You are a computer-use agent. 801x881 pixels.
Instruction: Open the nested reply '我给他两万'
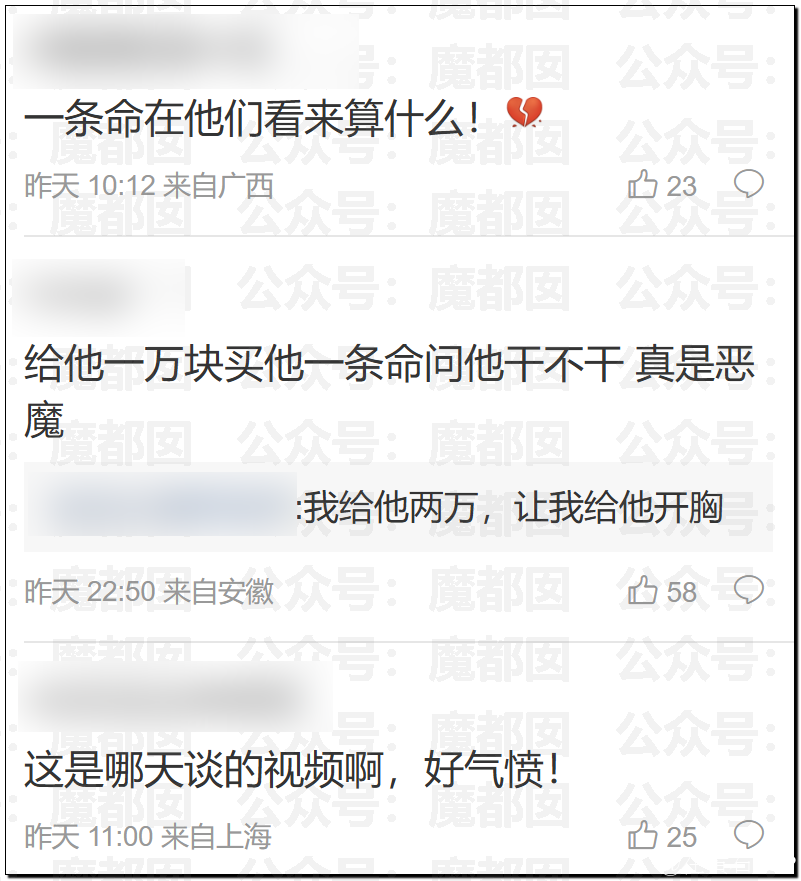click(512, 509)
